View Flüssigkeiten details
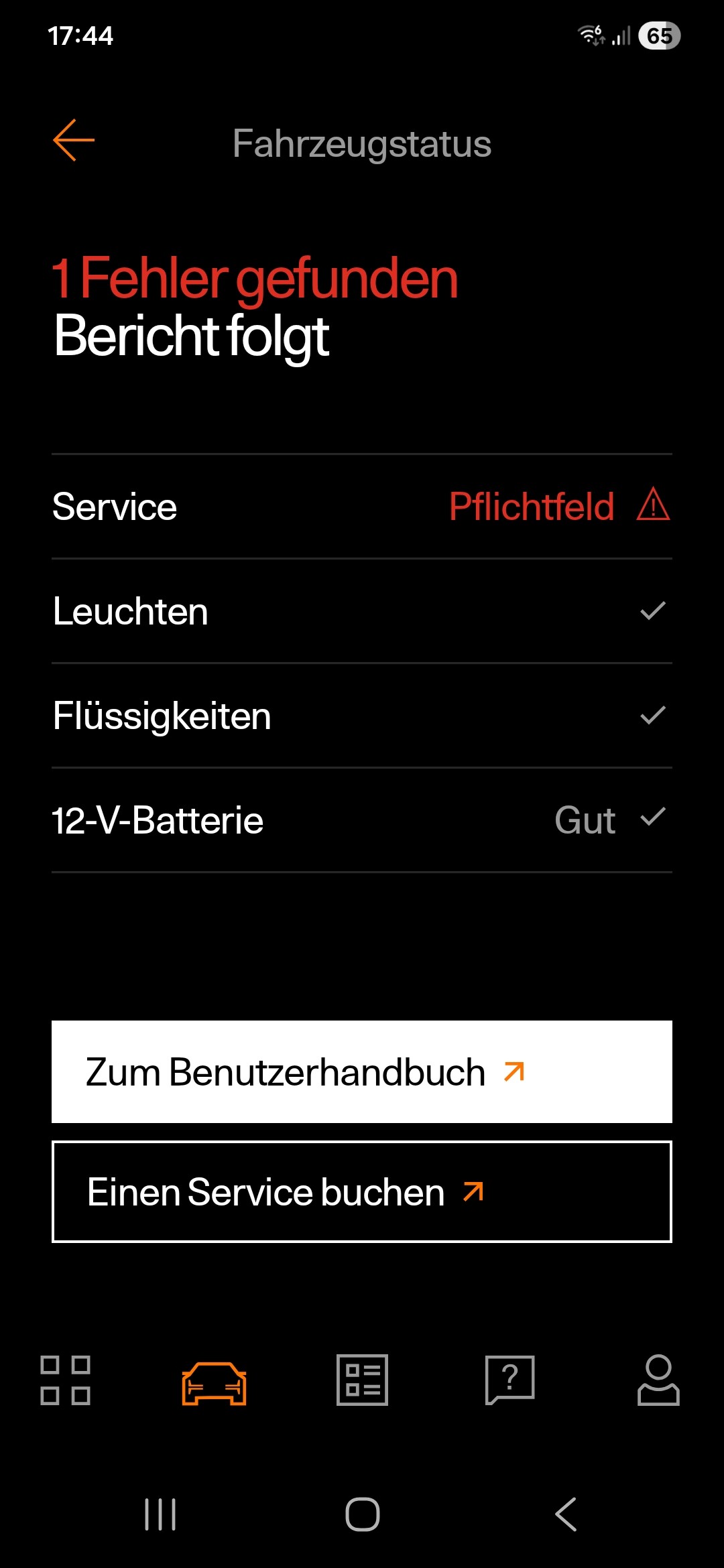This screenshot has width=724, height=1568. [x=362, y=716]
